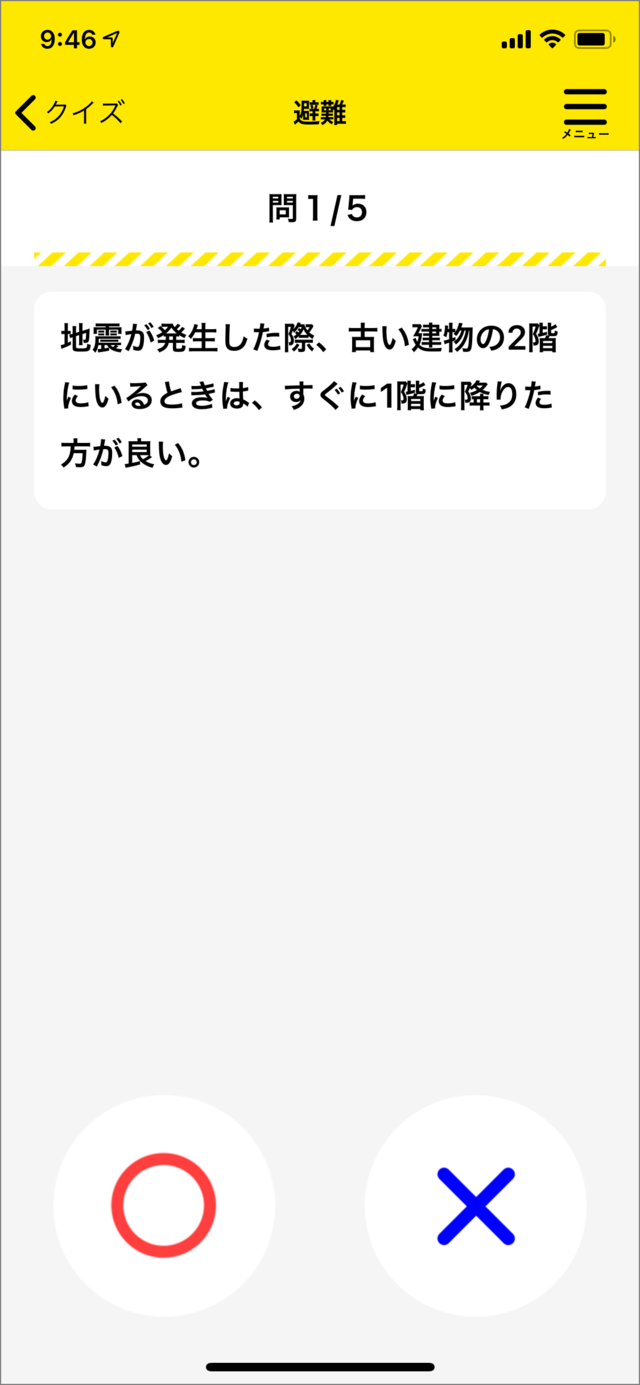
Task: Answer with the blue cross (false)
Action: point(476,1205)
